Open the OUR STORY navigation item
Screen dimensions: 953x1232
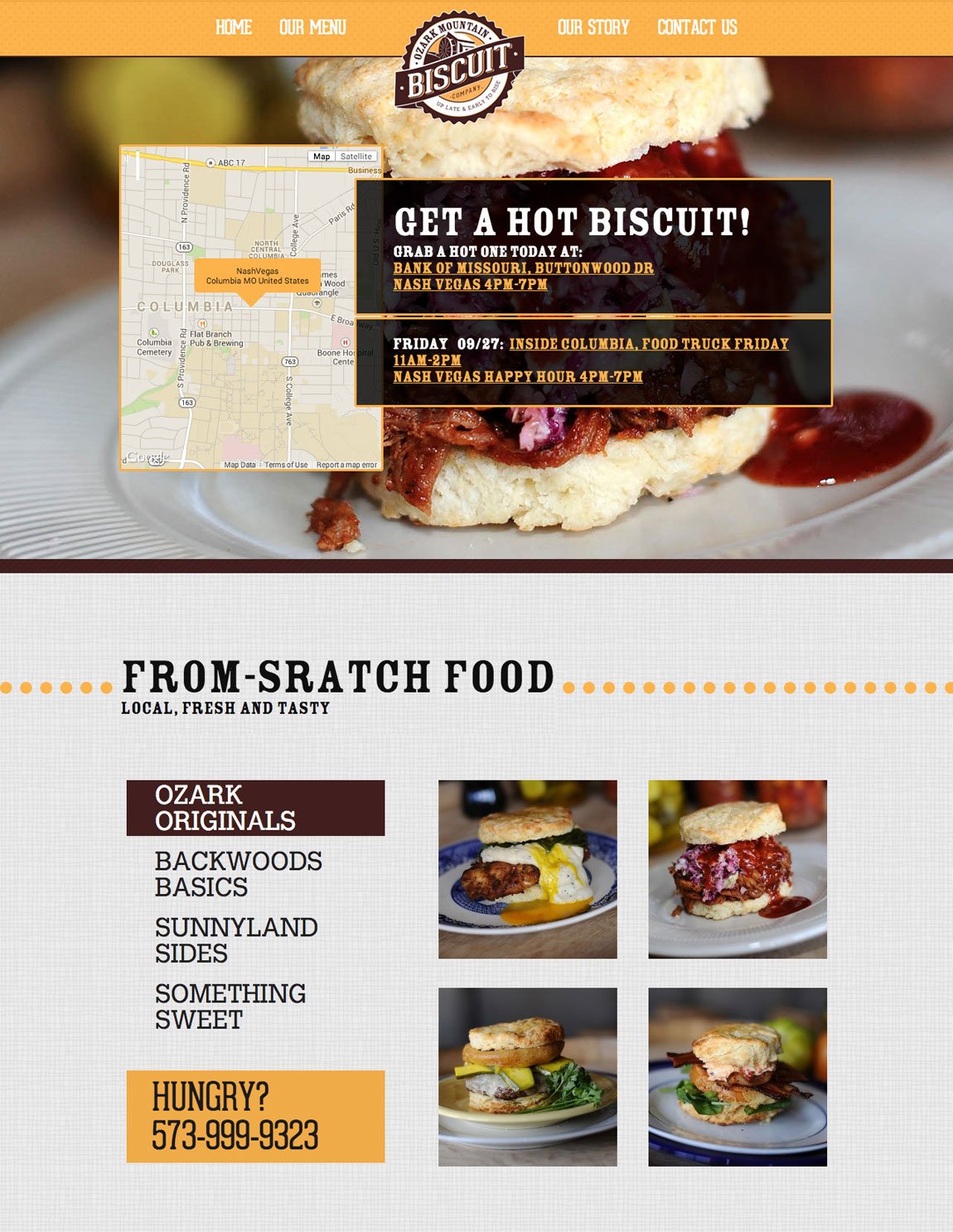click(x=593, y=27)
